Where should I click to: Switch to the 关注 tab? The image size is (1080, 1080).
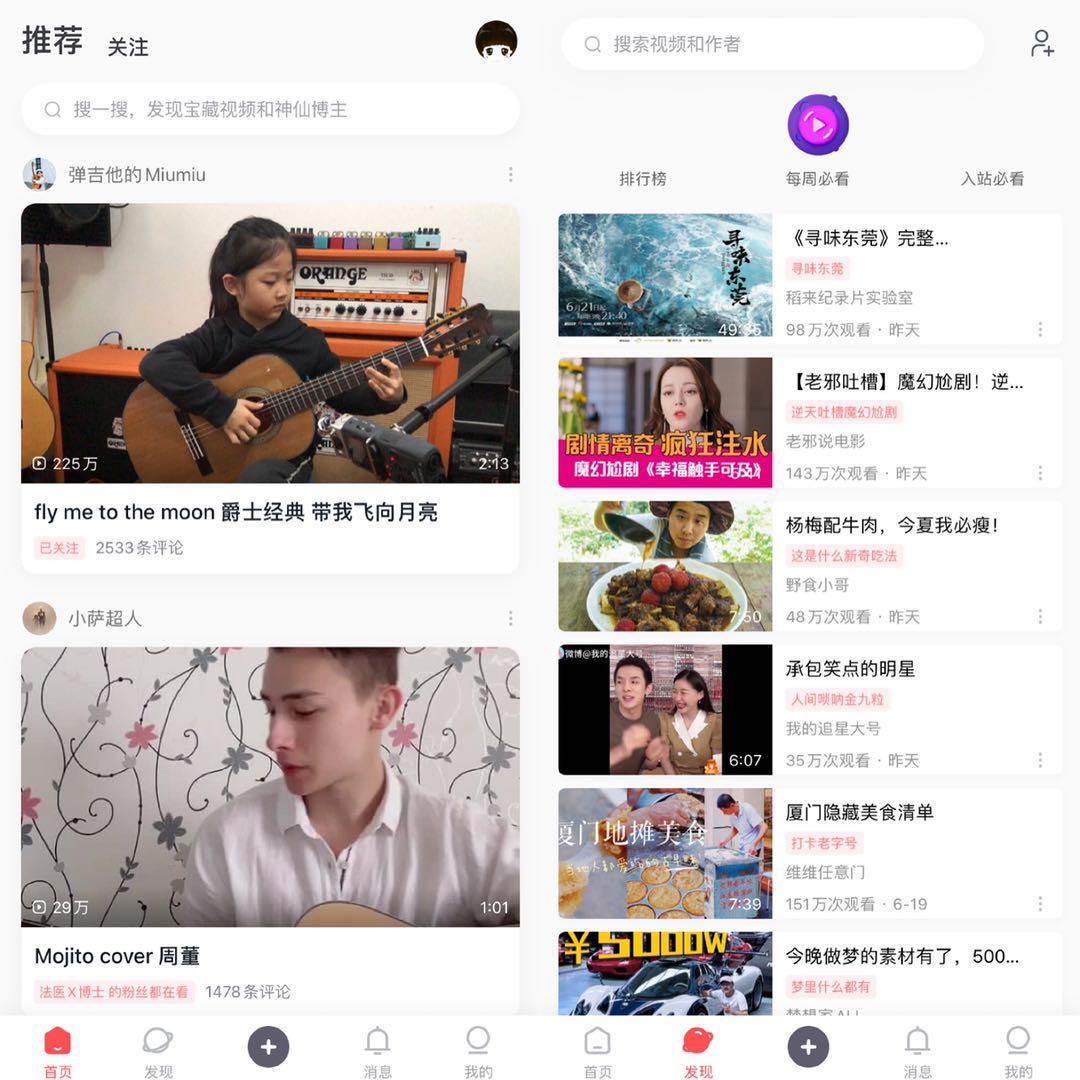click(x=128, y=47)
